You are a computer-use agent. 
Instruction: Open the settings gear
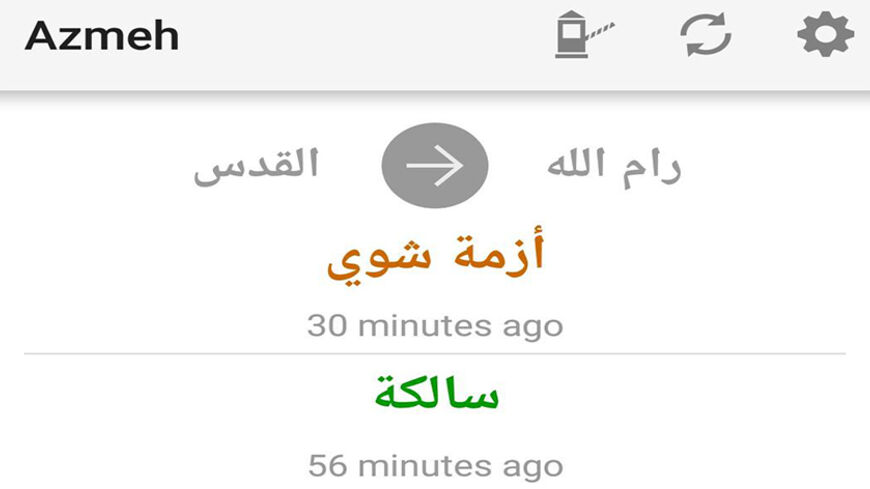[x=825, y=36]
